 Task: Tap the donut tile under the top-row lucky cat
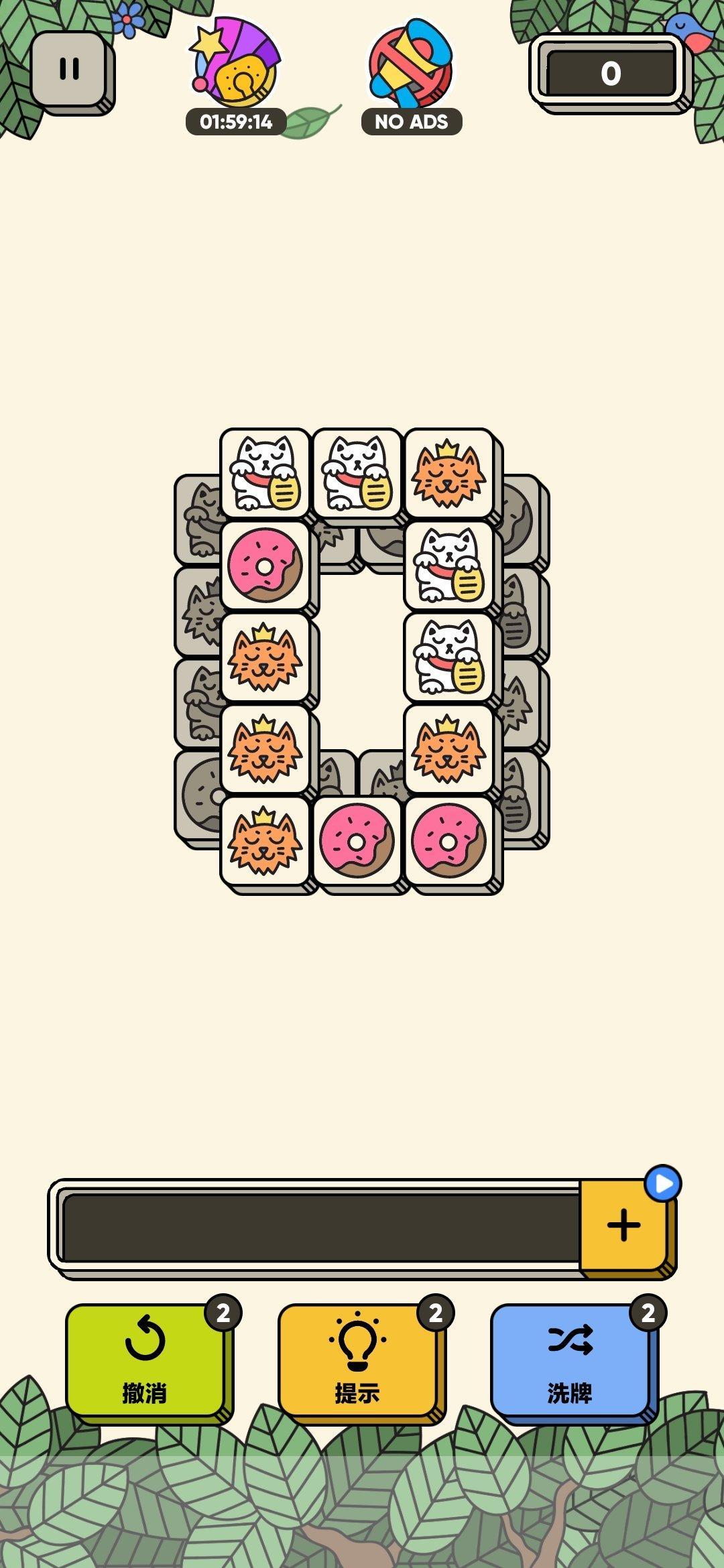(265, 565)
